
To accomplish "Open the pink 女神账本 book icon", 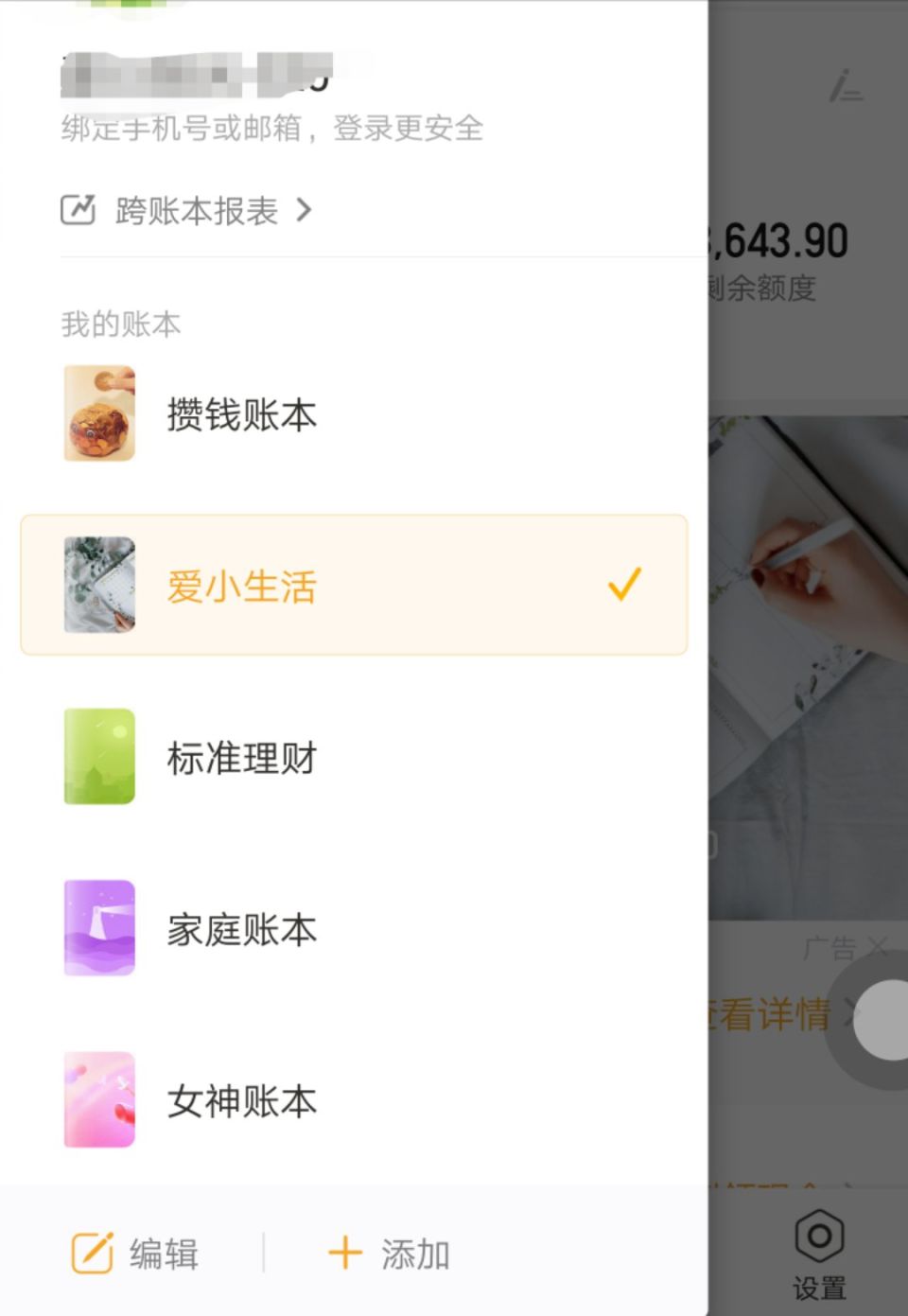I will pyautogui.click(x=99, y=1100).
